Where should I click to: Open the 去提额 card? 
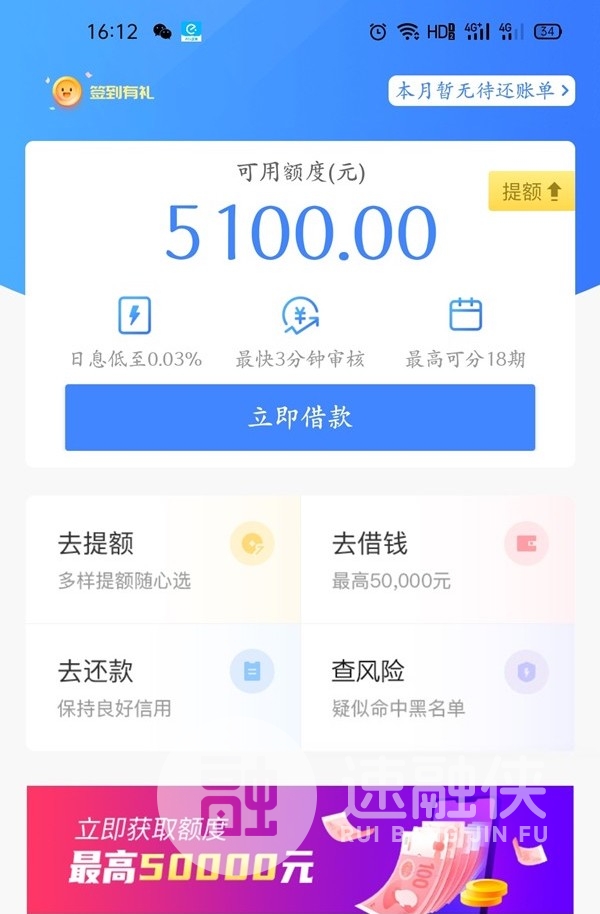click(163, 560)
